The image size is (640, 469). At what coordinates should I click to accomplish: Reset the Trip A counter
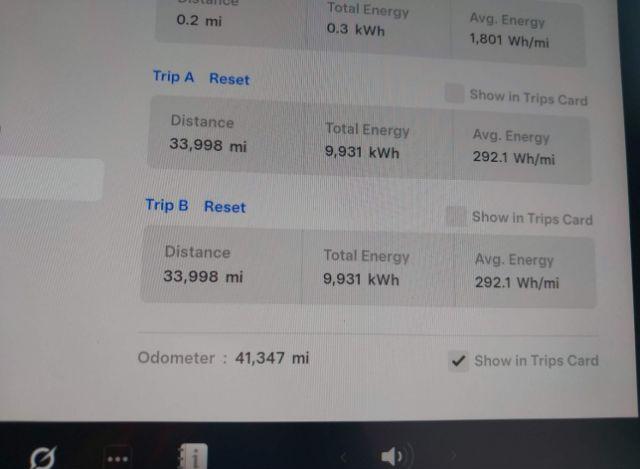click(229, 79)
